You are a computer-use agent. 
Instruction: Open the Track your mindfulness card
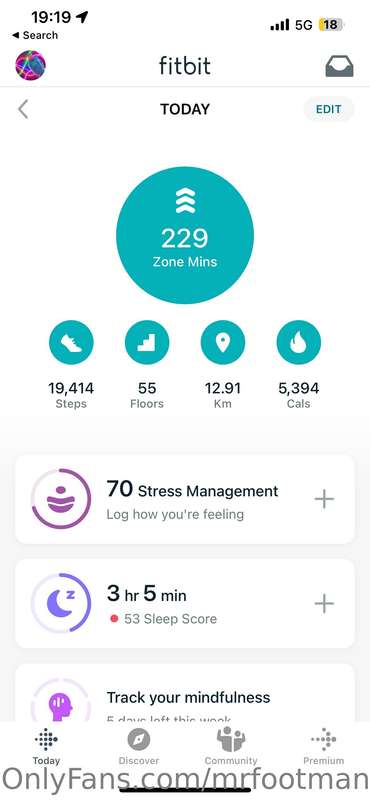pyautogui.click(x=185, y=693)
